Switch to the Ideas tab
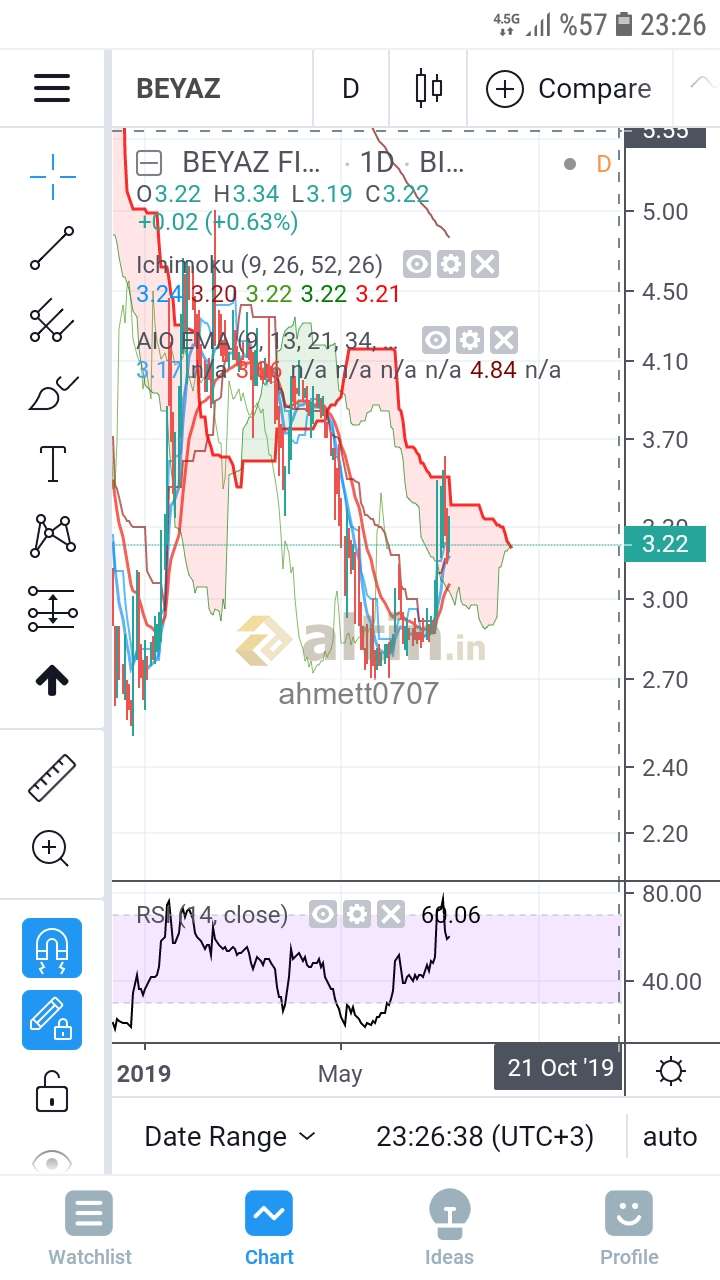Screen dimensions: 720x1280 coord(449,1230)
